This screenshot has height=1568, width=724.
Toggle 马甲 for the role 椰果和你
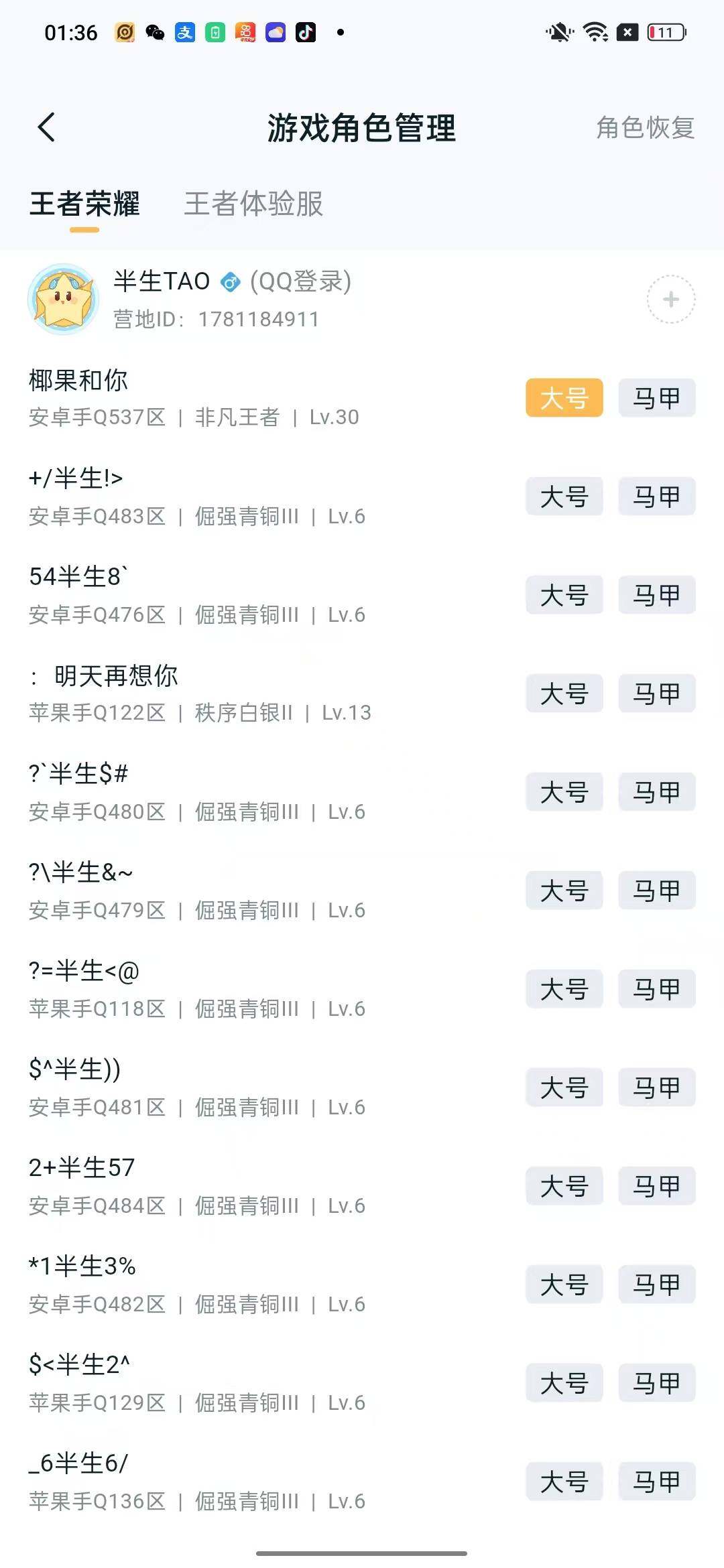pyautogui.click(x=656, y=397)
